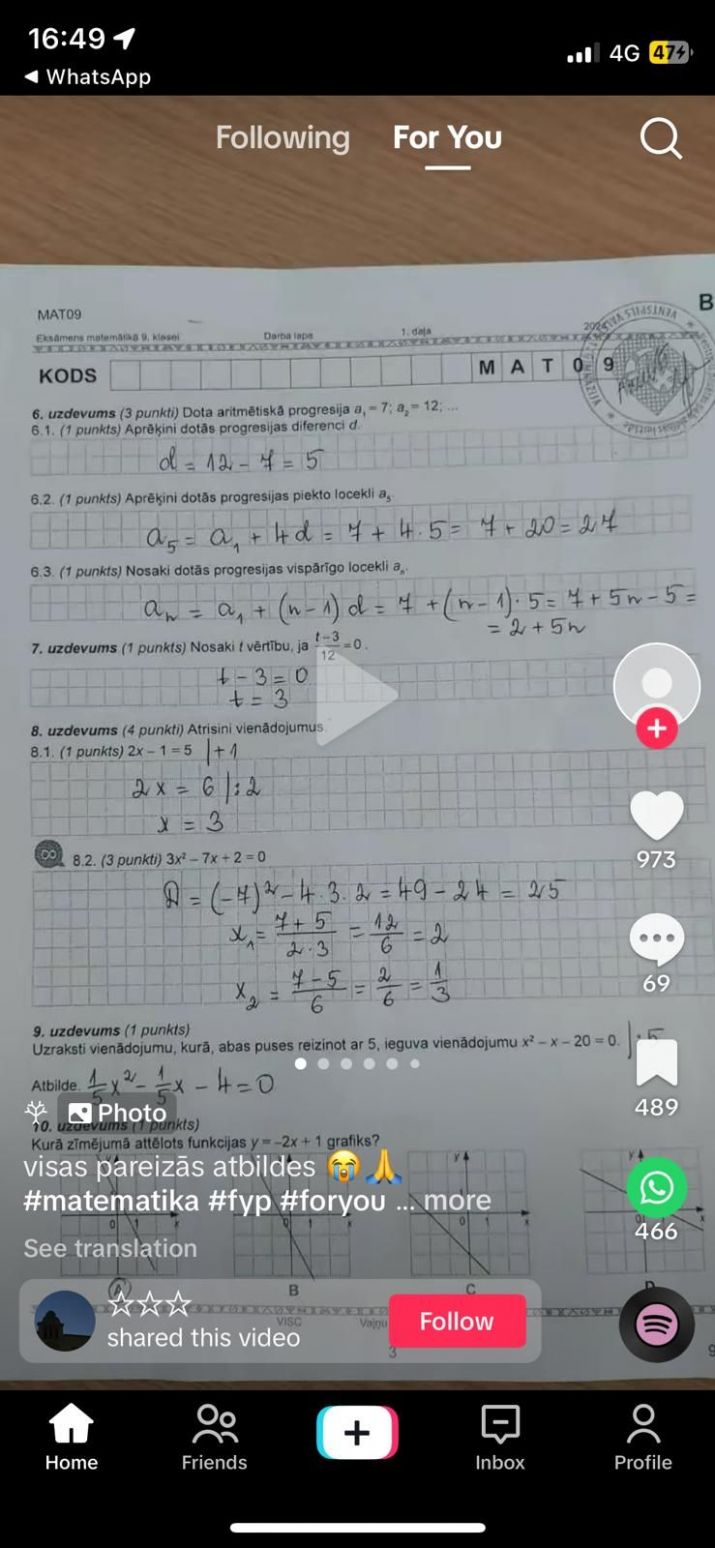715x1548 pixels.
Task: Open the Friends tab
Action: pos(214,1438)
